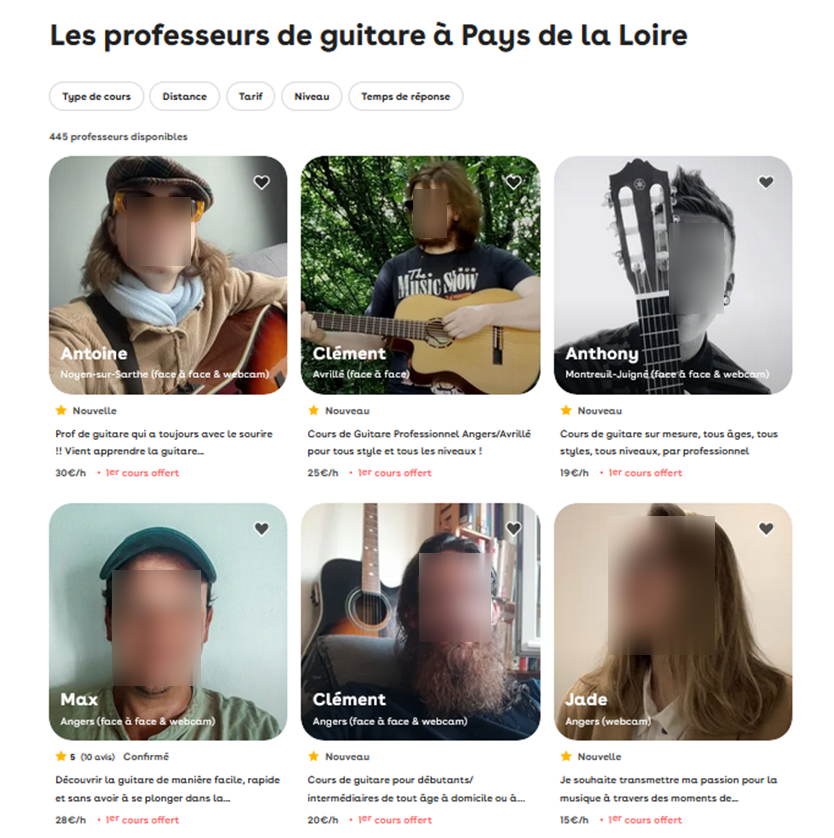Image resolution: width=834 pixels, height=838 pixels.
Task: Favorite Clément from Angers with heart
Action: [x=514, y=529]
